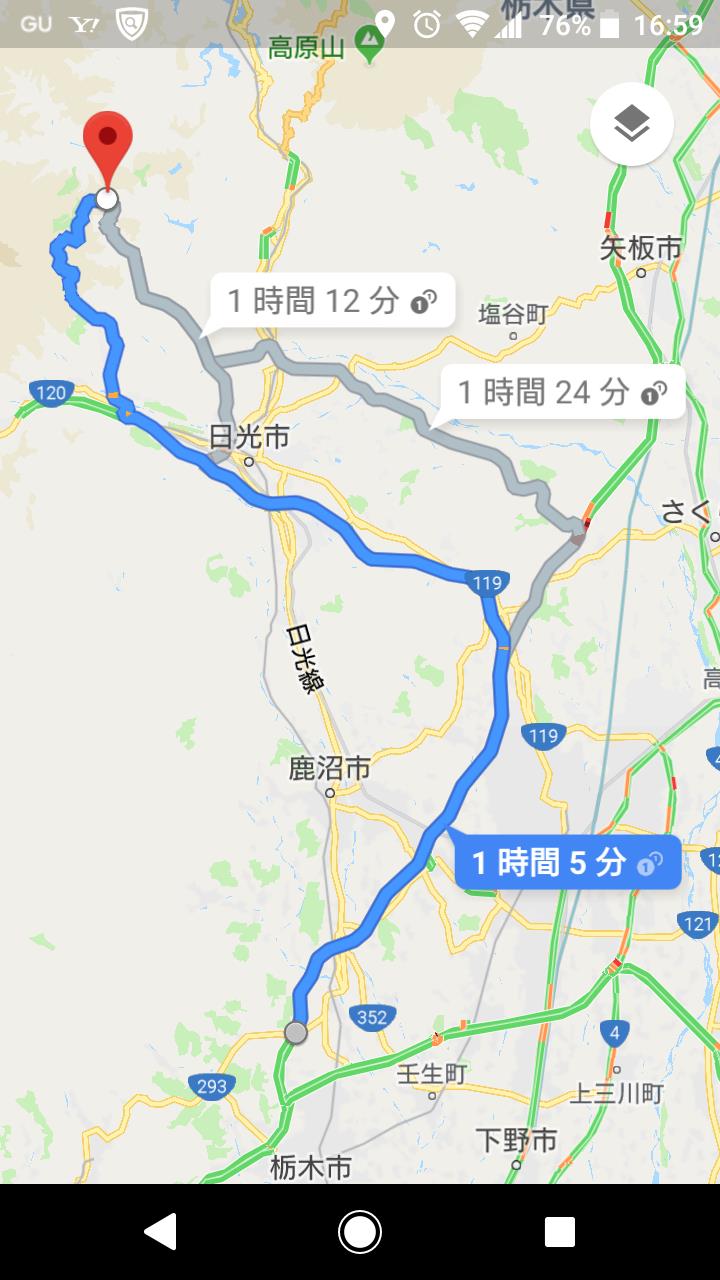
Task: Go to the home screen
Action: (360, 1232)
